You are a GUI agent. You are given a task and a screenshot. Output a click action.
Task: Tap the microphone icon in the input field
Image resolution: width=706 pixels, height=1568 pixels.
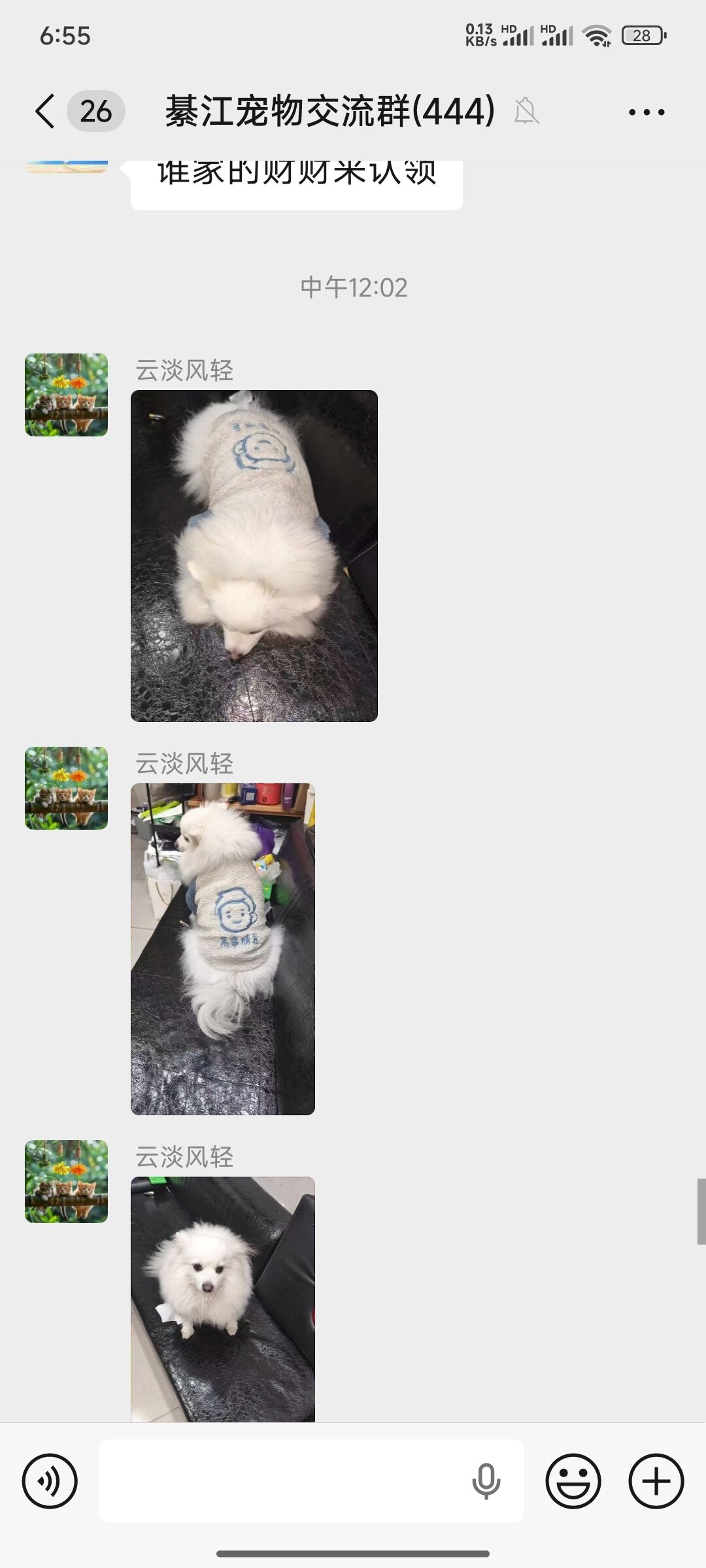click(x=486, y=1481)
